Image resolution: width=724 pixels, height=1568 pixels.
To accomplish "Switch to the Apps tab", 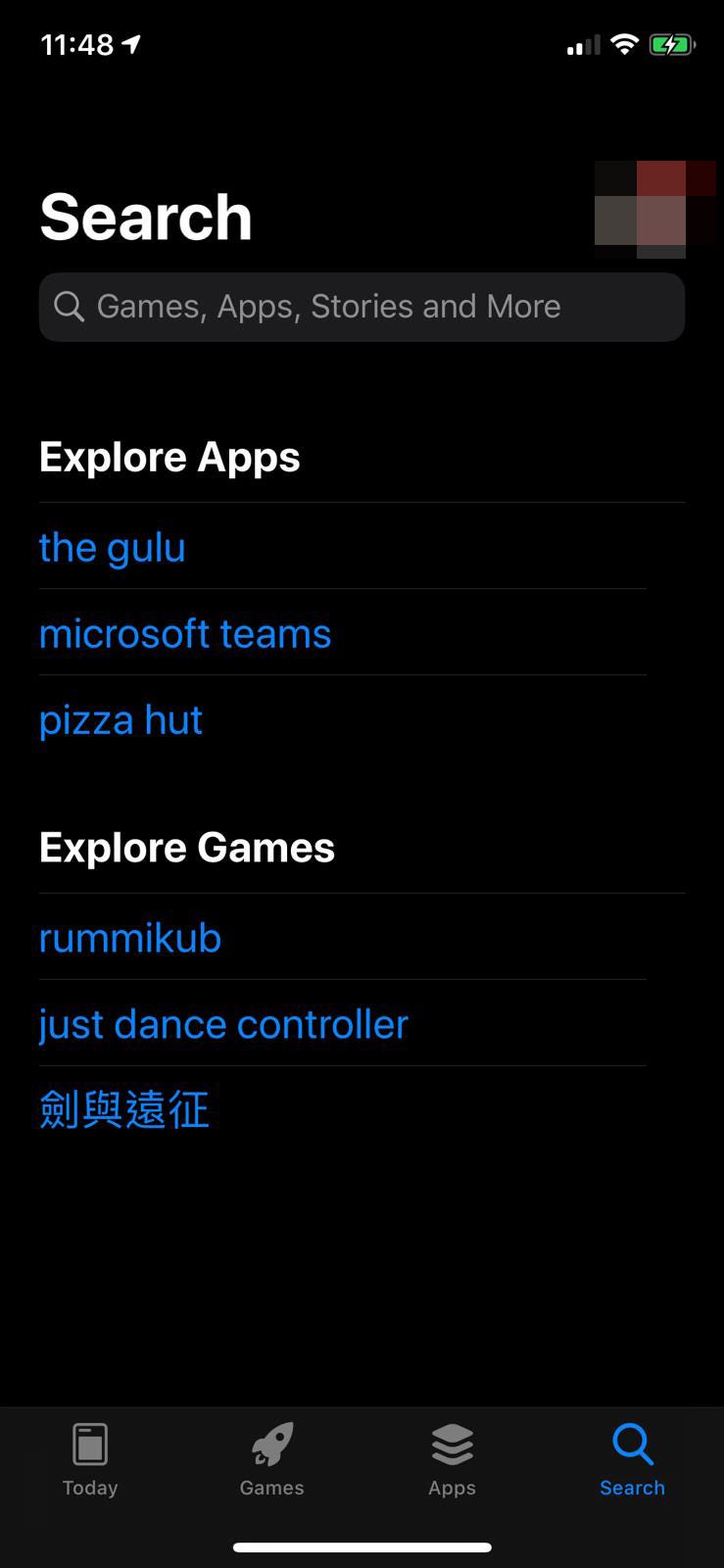I will [452, 1459].
